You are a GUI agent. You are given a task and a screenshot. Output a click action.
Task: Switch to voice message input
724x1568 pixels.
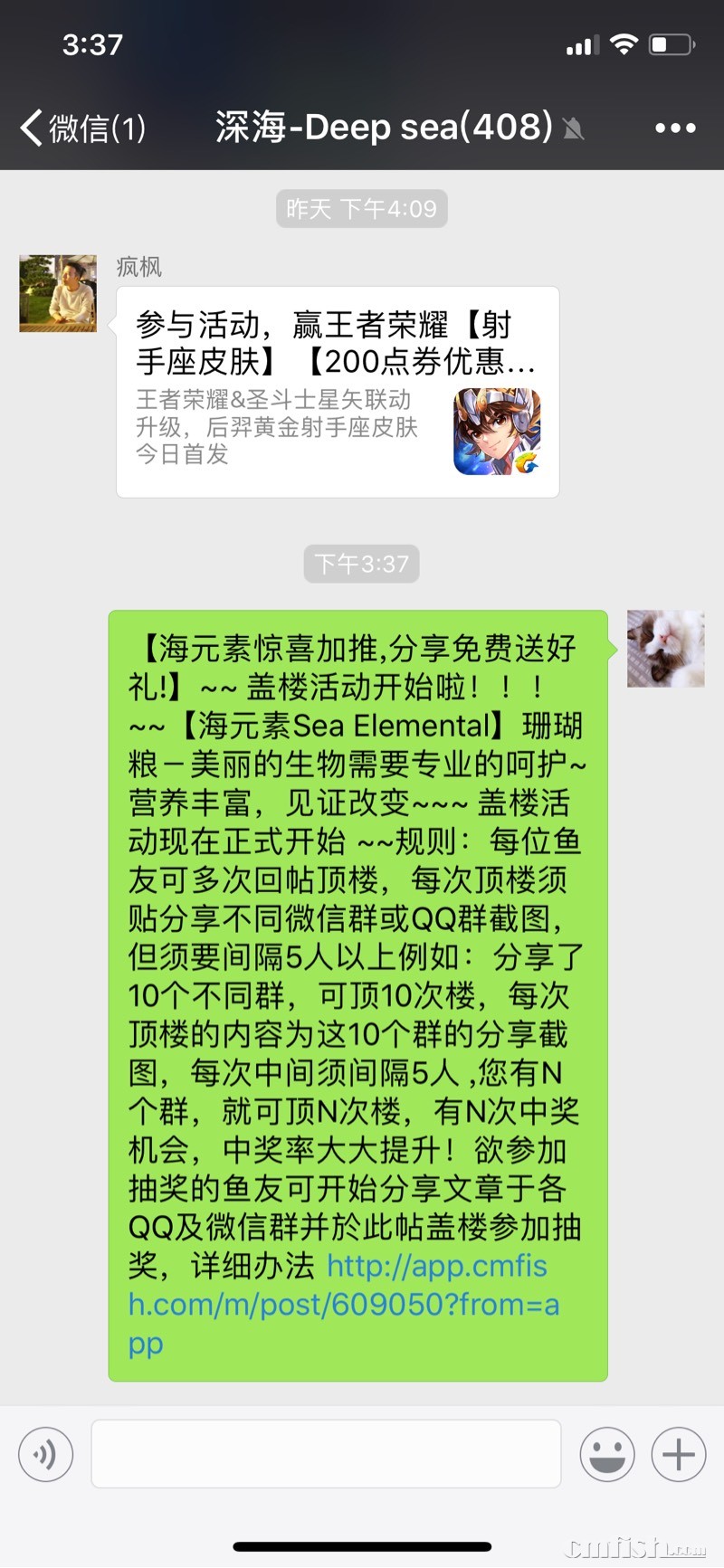point(45,1454)
